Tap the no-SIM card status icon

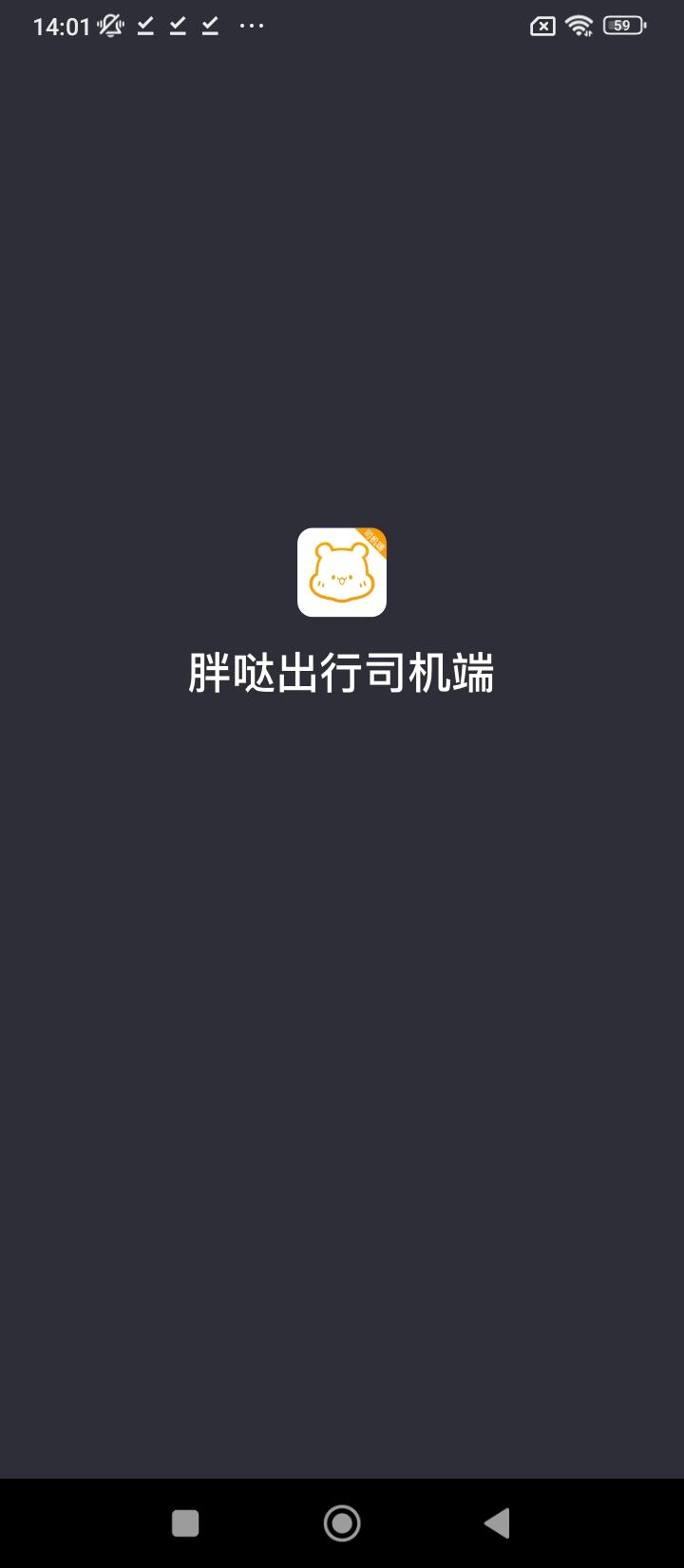[x=541, y=26]
